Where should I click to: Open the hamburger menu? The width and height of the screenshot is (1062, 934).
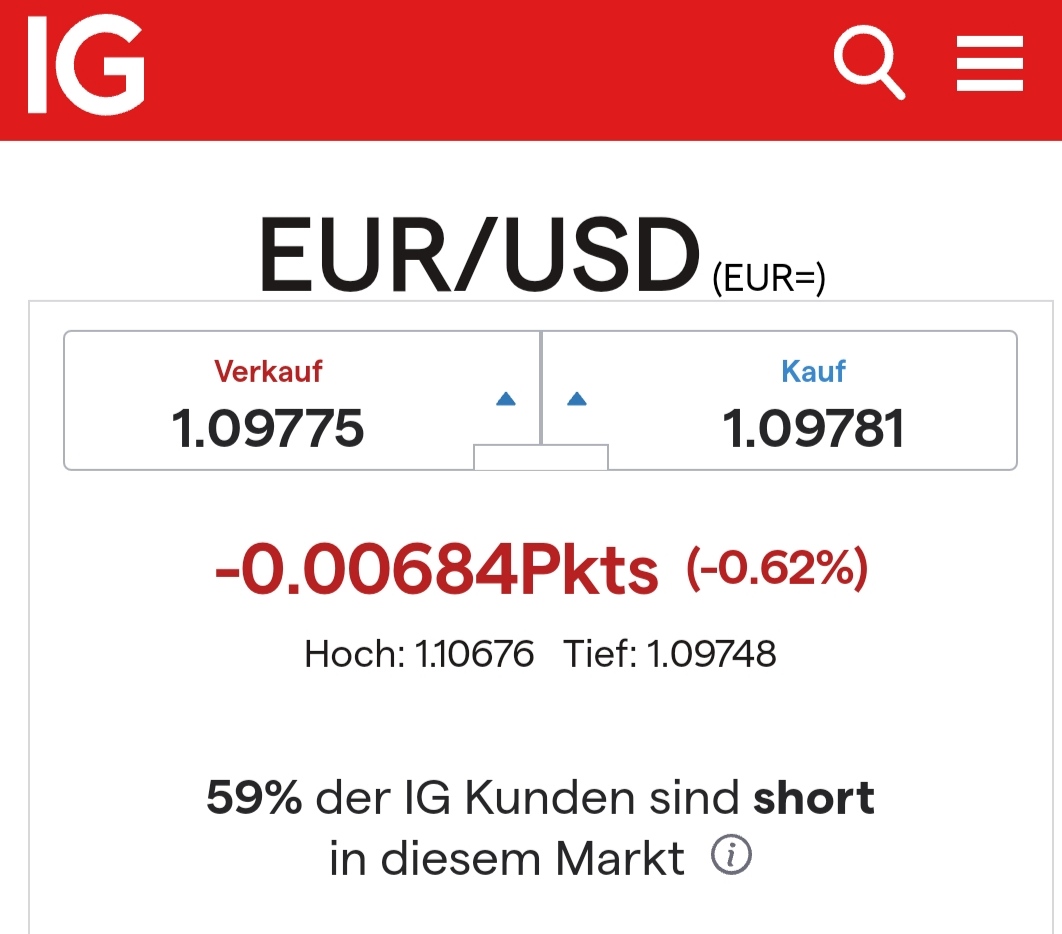coord(989,64)
